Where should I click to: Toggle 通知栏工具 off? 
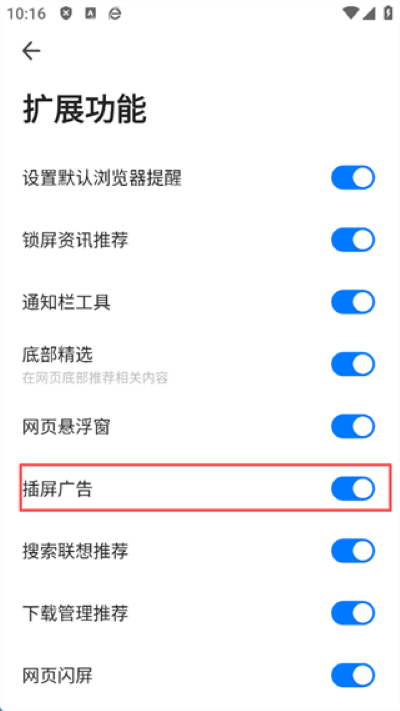[353, 302]
